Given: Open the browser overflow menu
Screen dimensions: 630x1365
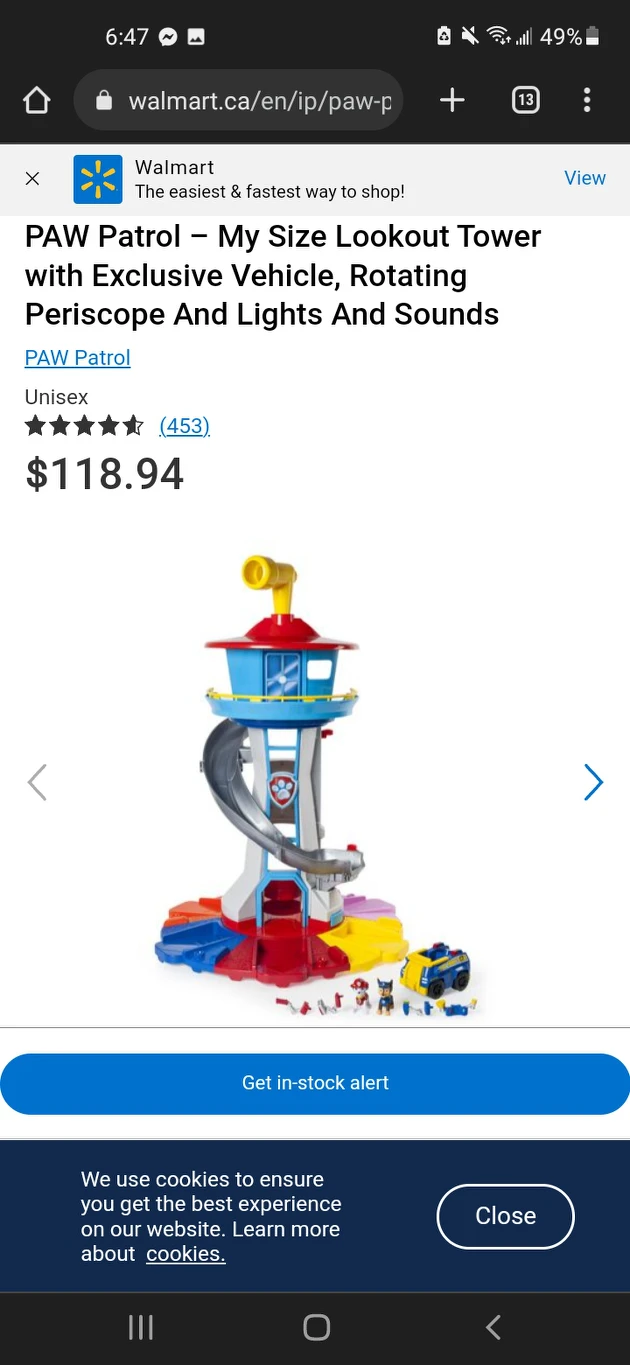Looking at the screenshot, I should tap(587, 100).
